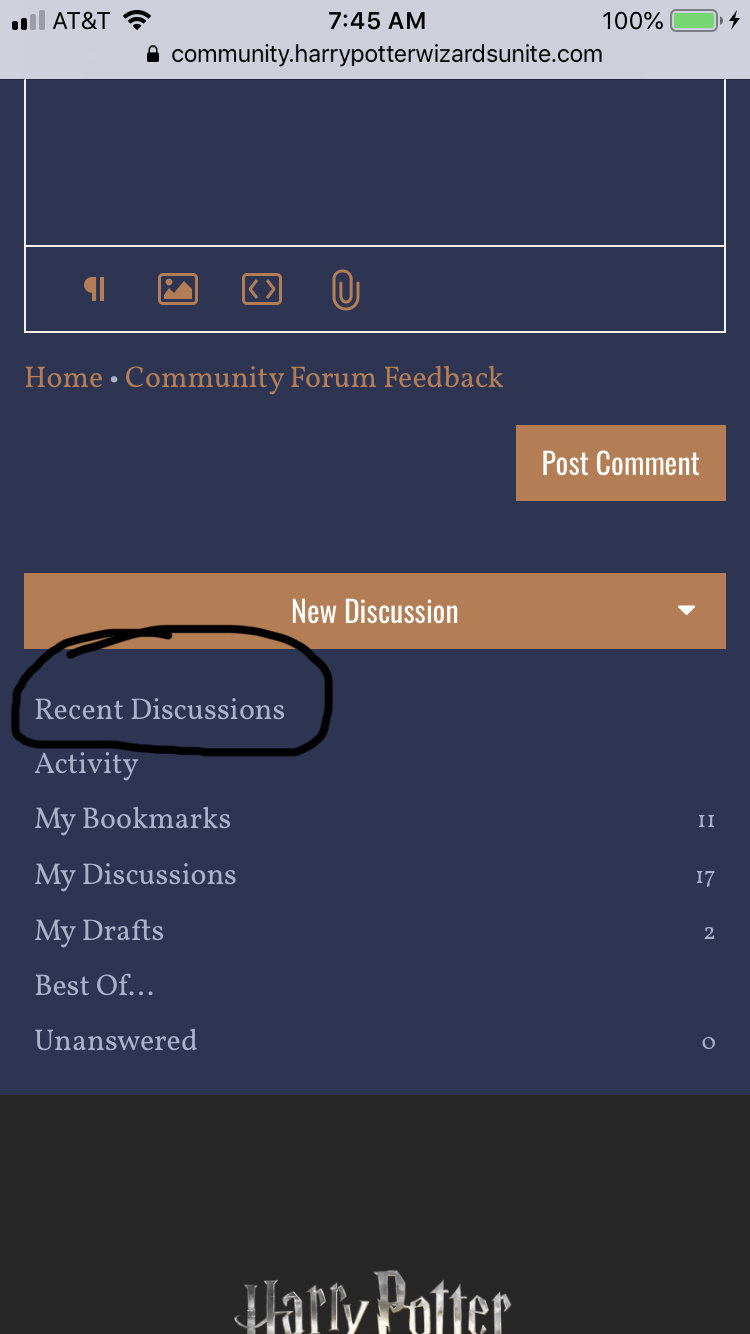Insert an image into the comment
The height and width of the screenshot is (1334, 750).
pyautogui.click(x=178, y=290)
